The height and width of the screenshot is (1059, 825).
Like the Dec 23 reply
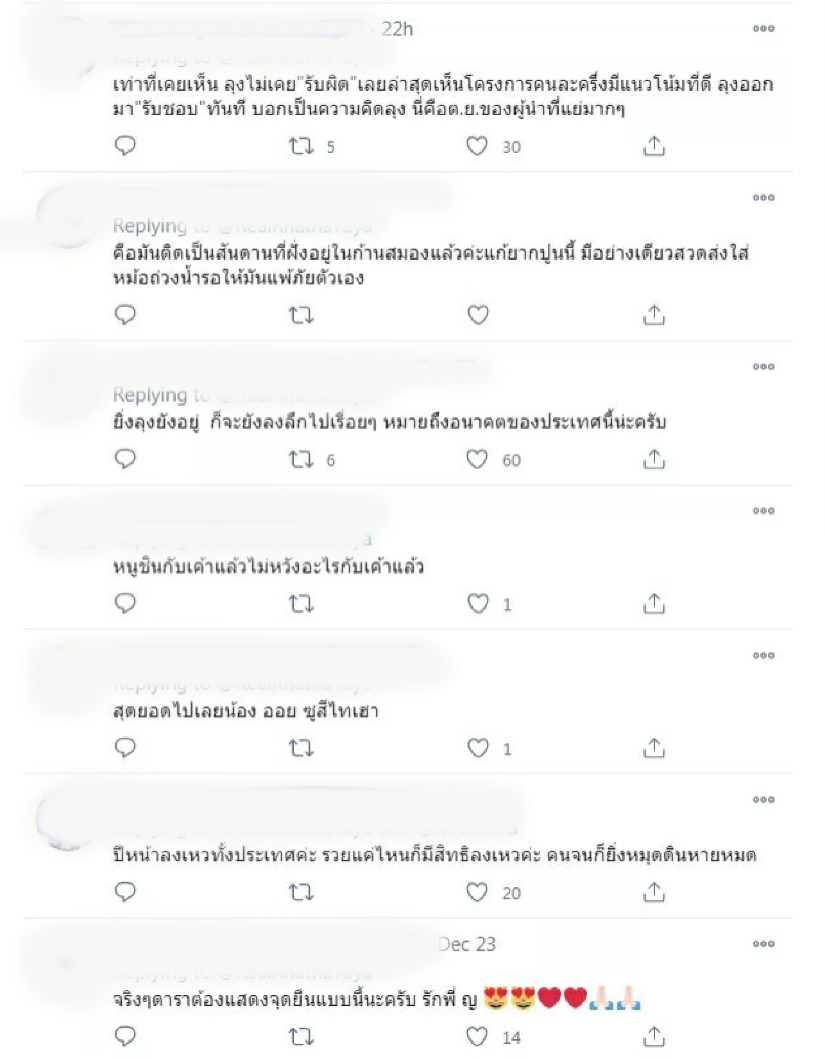pyautogui.click(x=478, y=1036)
